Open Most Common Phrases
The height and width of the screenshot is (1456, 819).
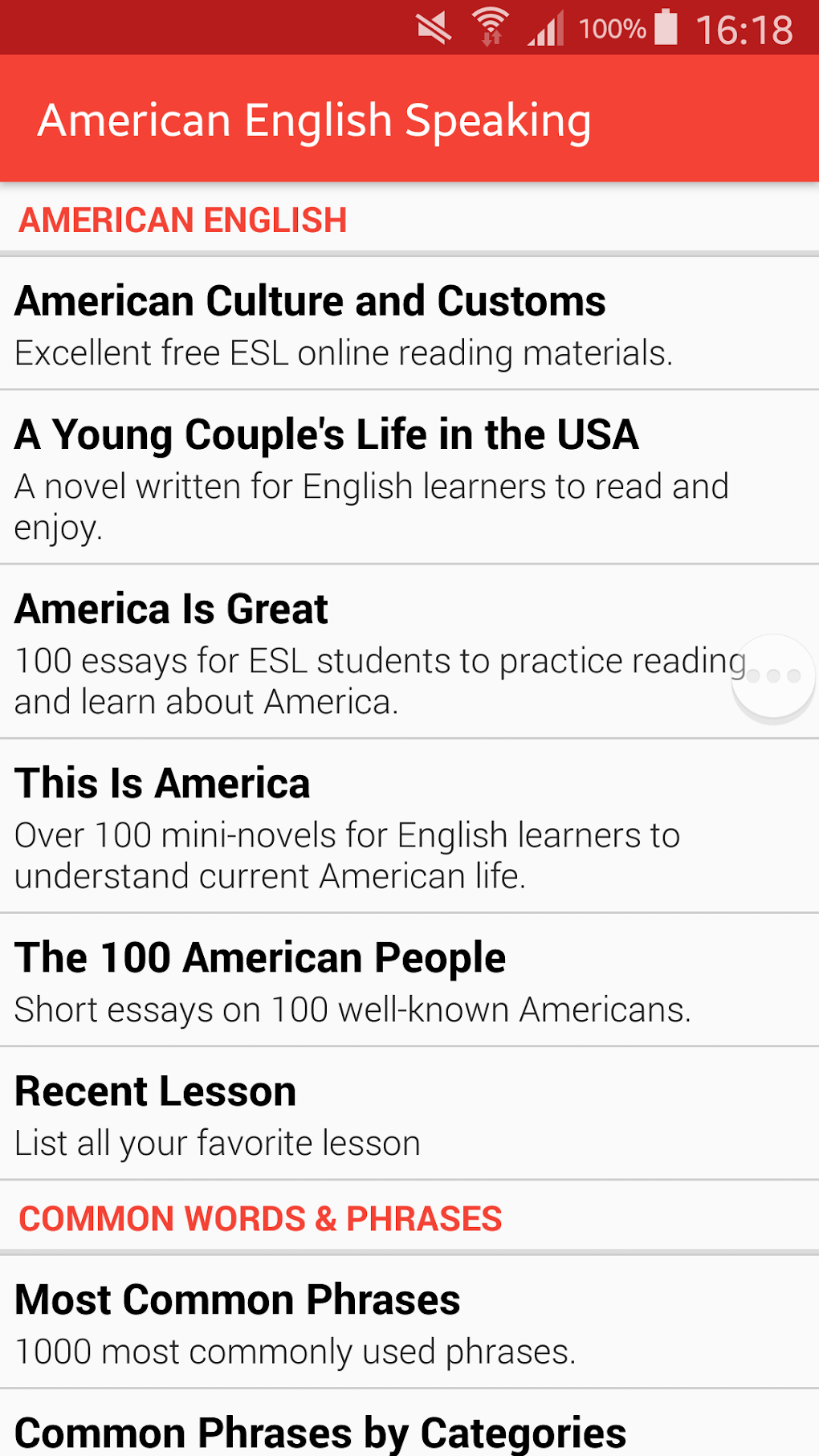409,1323
